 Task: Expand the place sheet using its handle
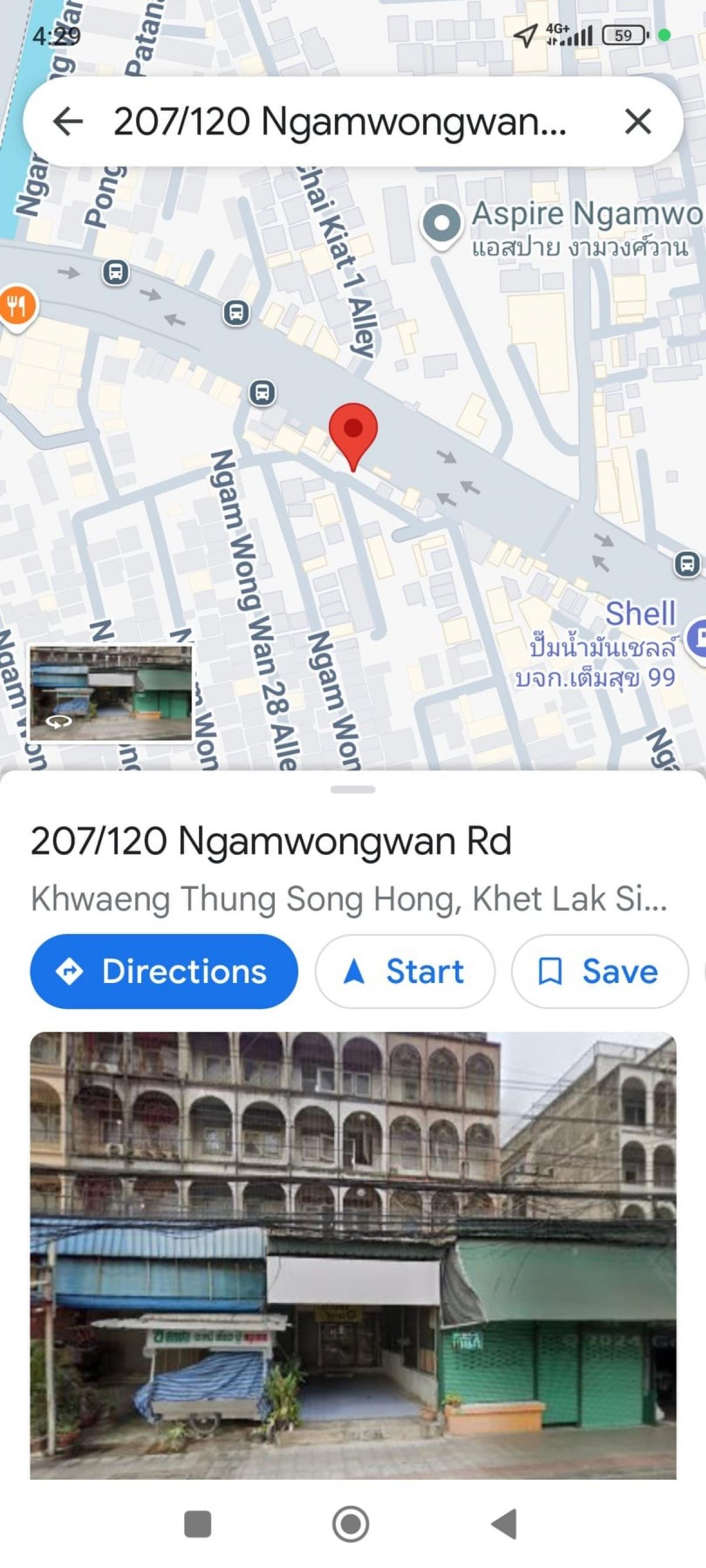click(352, 790)
